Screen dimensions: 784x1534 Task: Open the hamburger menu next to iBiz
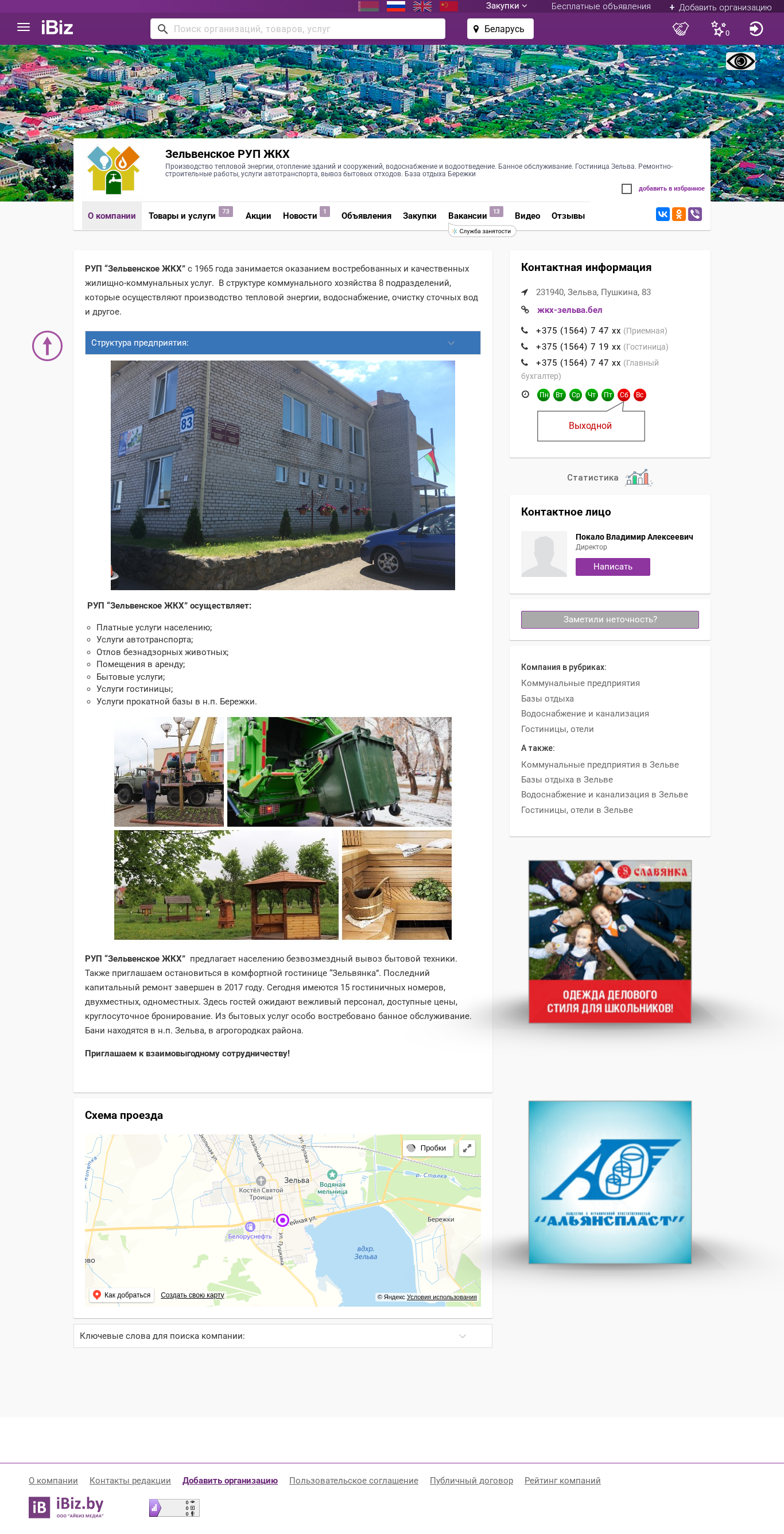[23, 28]
